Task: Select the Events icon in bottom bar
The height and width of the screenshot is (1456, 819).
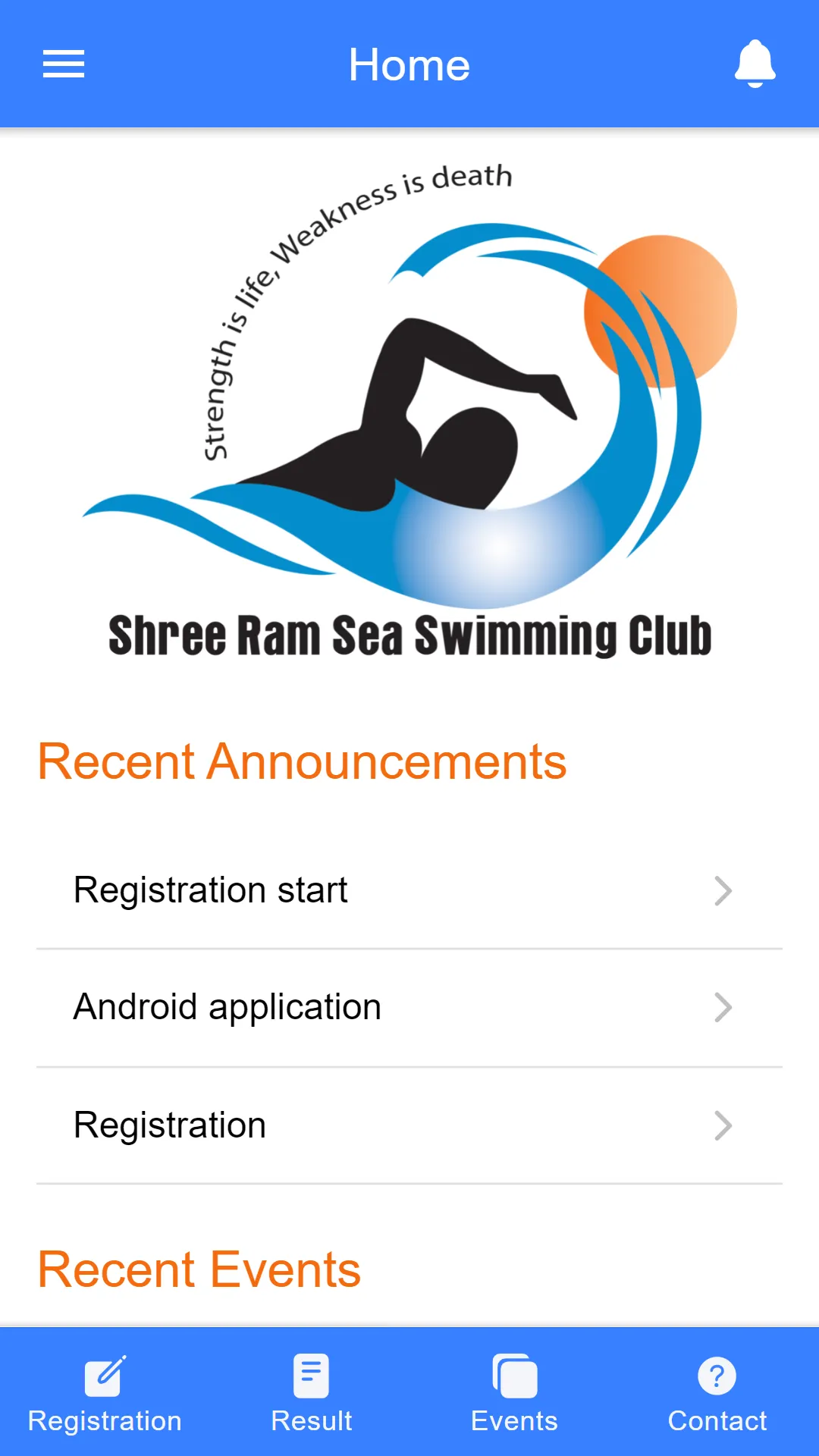Action: 514,1376
